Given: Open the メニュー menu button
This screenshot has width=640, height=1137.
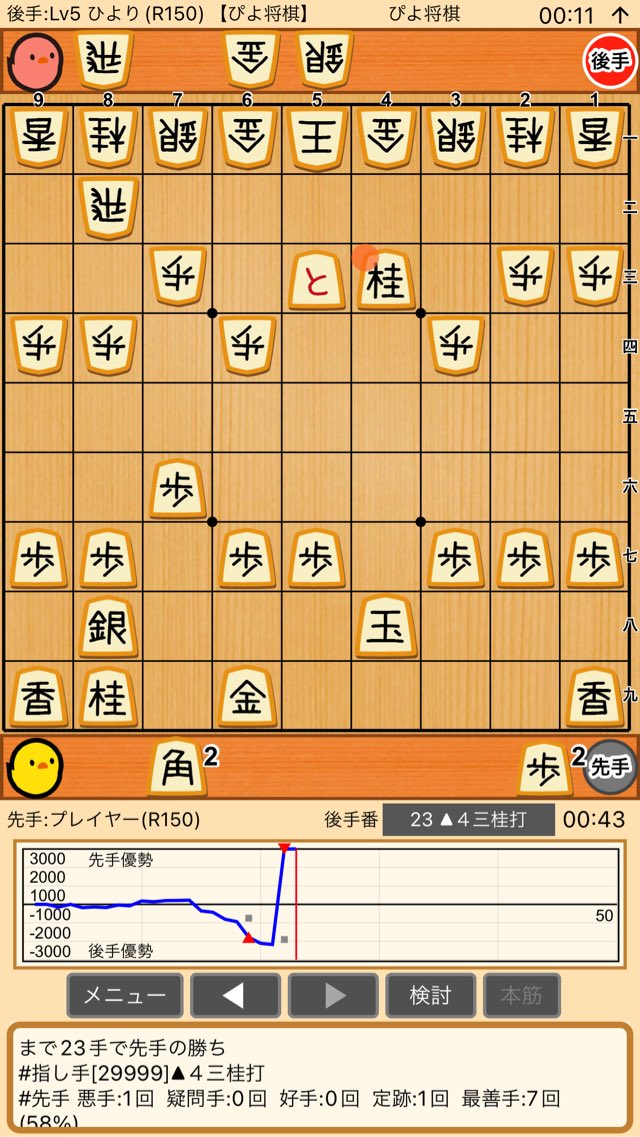Looking at the screenshot, I should (x=125, y=996).
